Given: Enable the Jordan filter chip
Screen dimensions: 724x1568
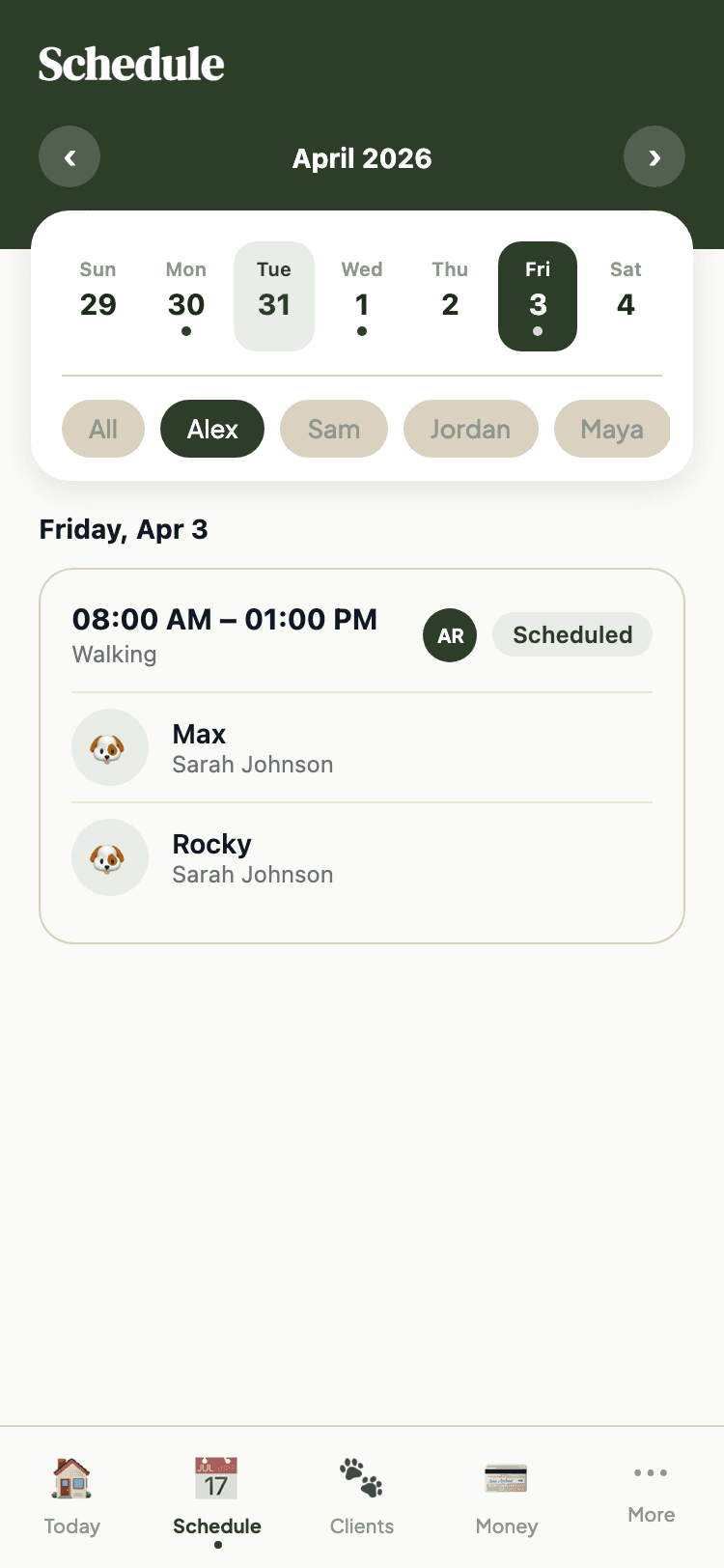Looking at the screenshot, I should coord(471,429).
